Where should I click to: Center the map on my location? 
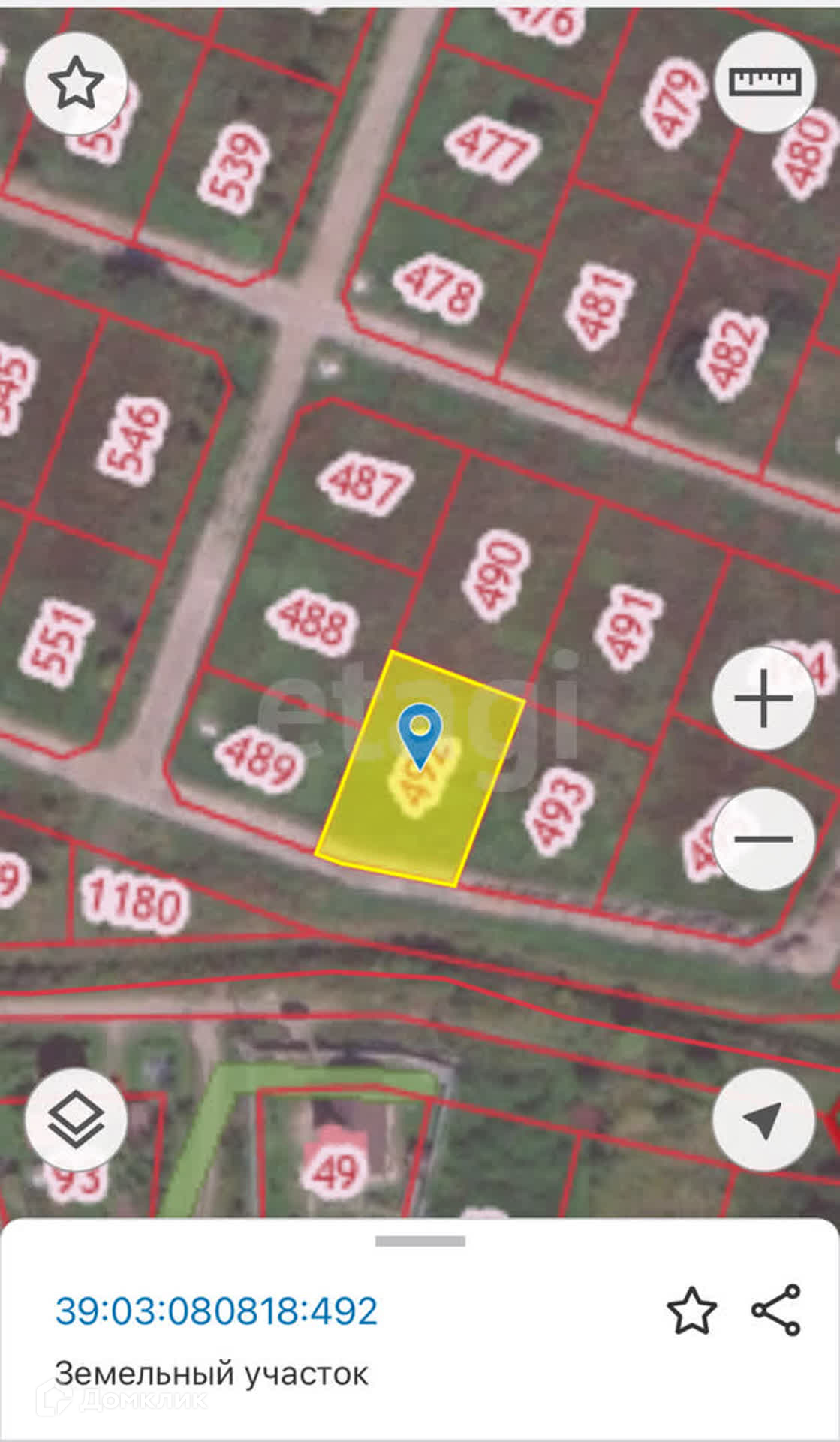763,1120
